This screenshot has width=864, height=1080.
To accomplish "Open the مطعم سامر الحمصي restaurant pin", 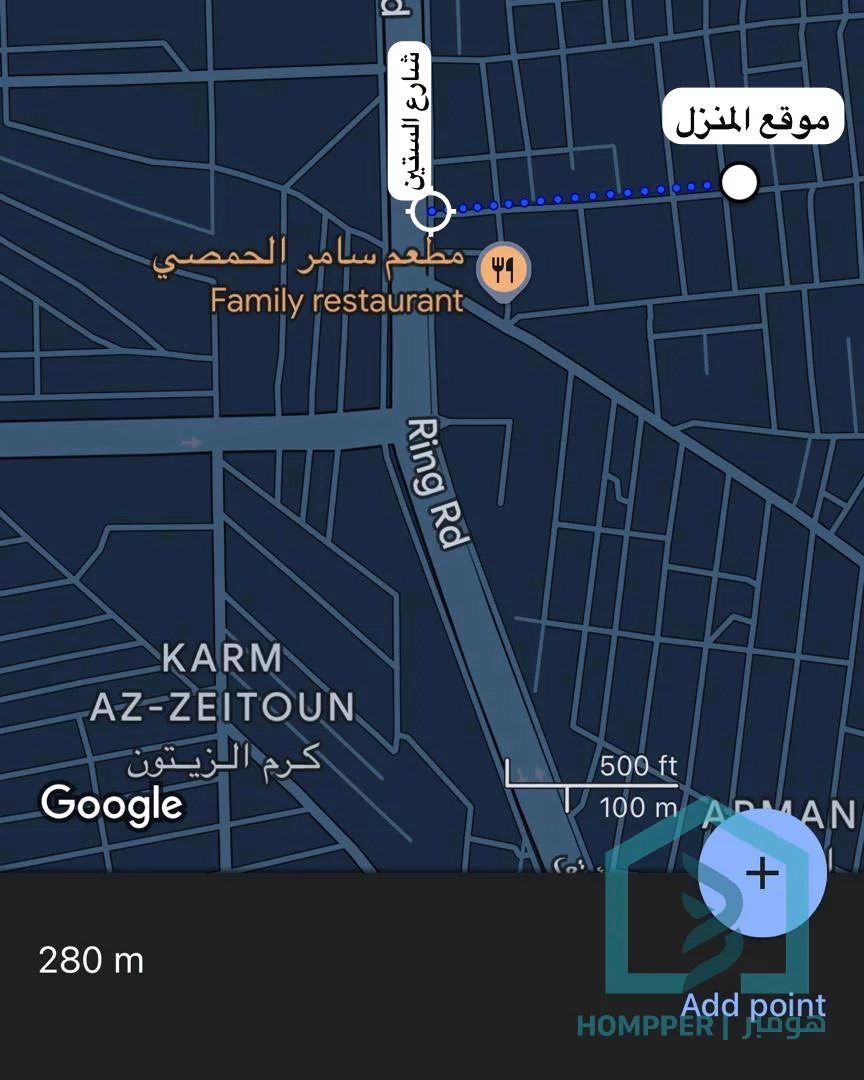I will (x=504, y=269).
